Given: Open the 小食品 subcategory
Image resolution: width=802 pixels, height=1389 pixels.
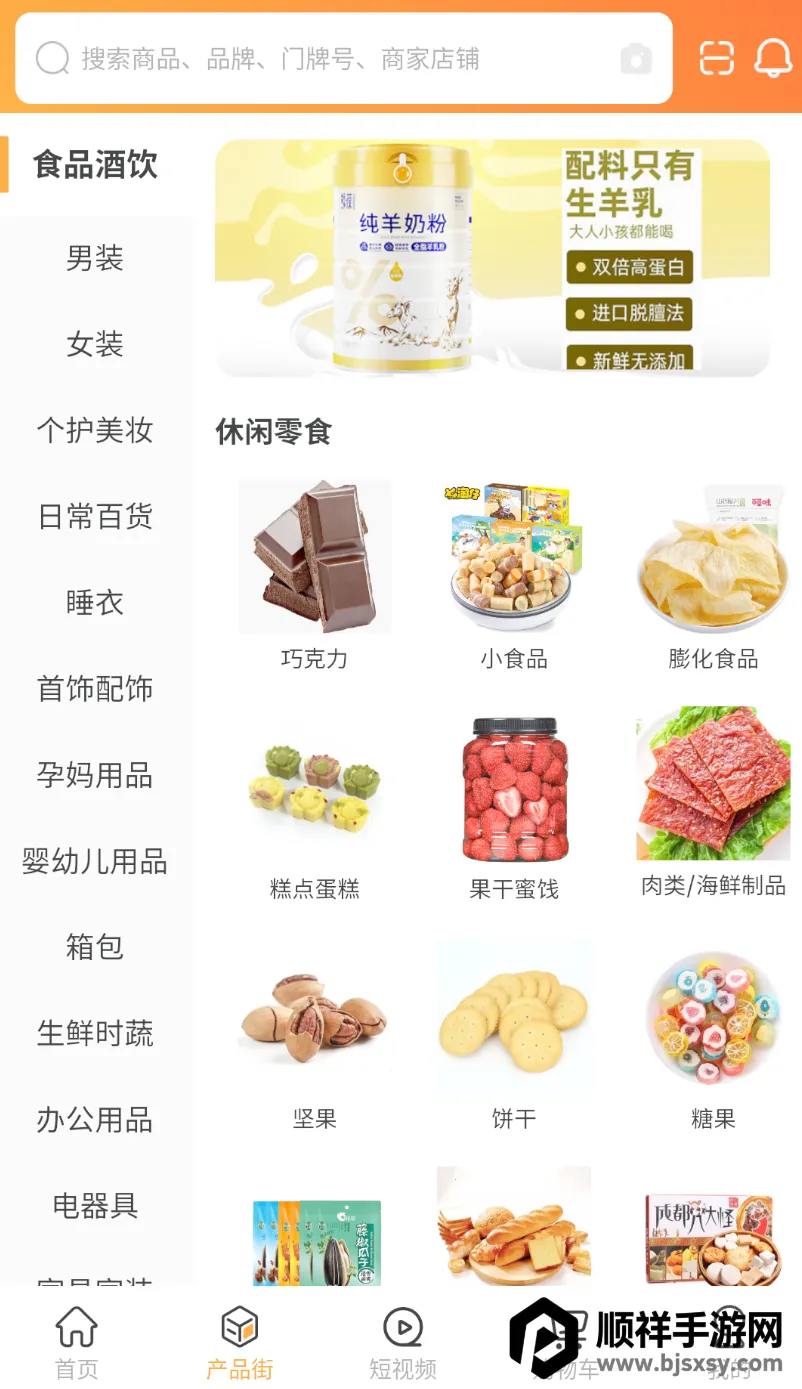Looking at the screenshot, I should click(x=513, y=574).
